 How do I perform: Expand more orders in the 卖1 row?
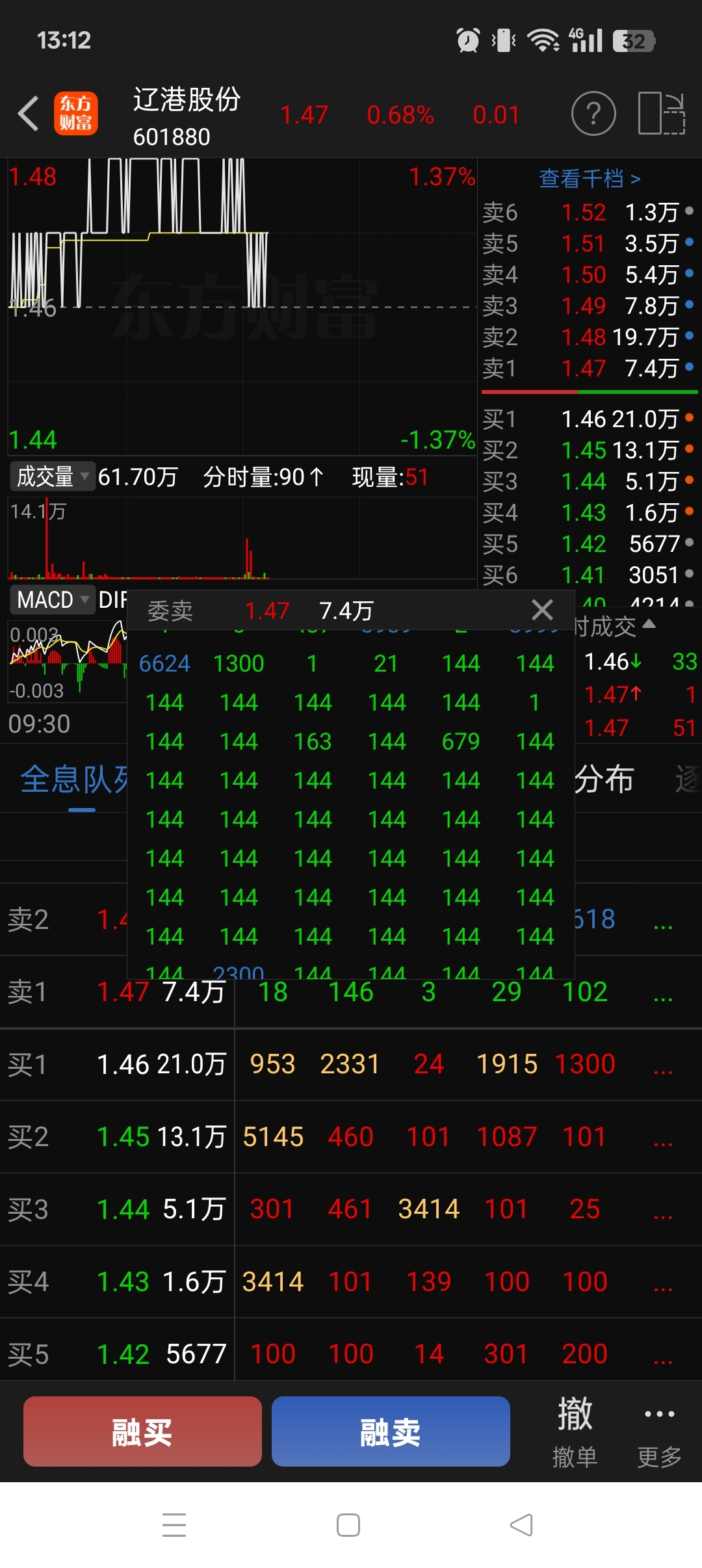tap(662, 993)
